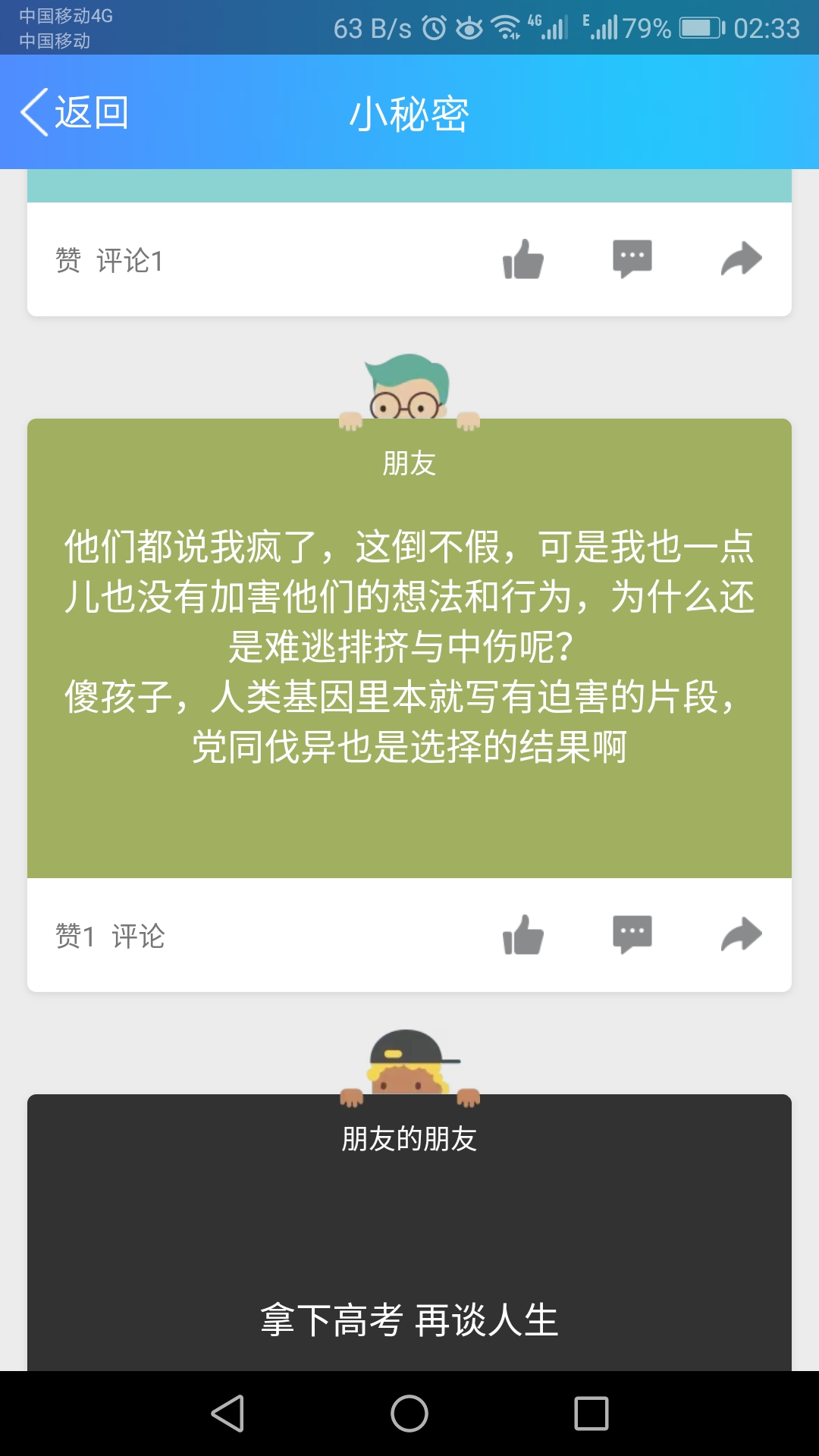Image resolution: width=819 pixels, height=1456 pixels.
Task: Share the post with 评论1
Action: (x=741, y=259)
